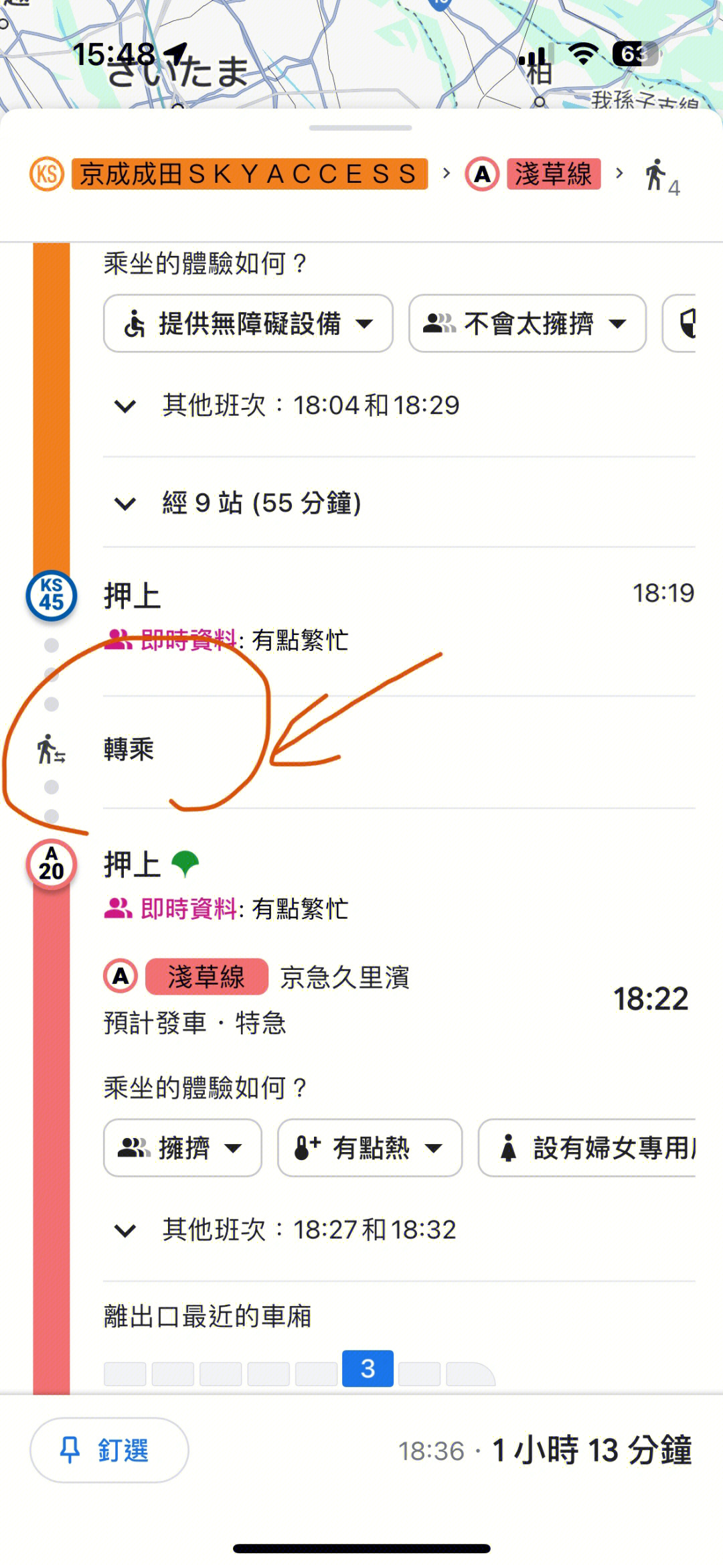This screenshot has height=1568, width=723.
Task: Expand other departures 18:27 和 18:32
Action: tap(308, 1230)
